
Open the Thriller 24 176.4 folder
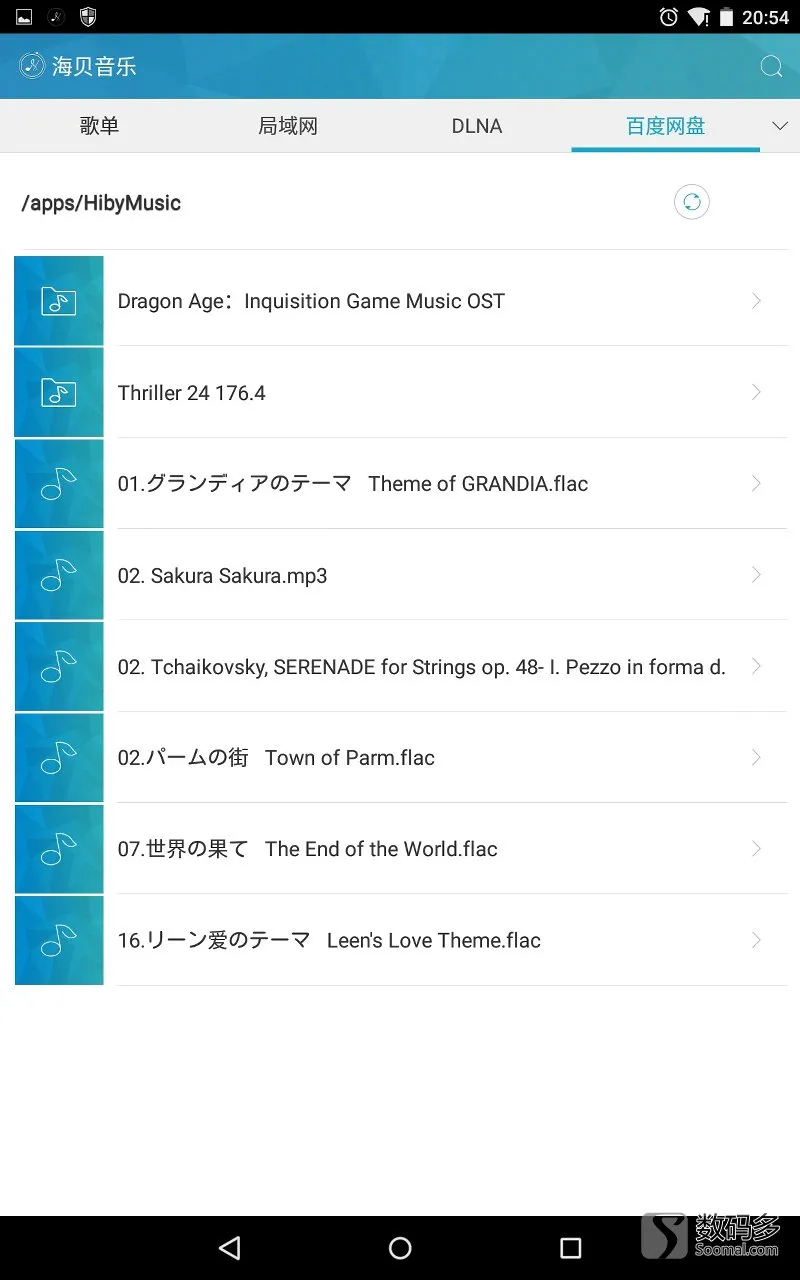pyautogui.click(x=400, y=393)
